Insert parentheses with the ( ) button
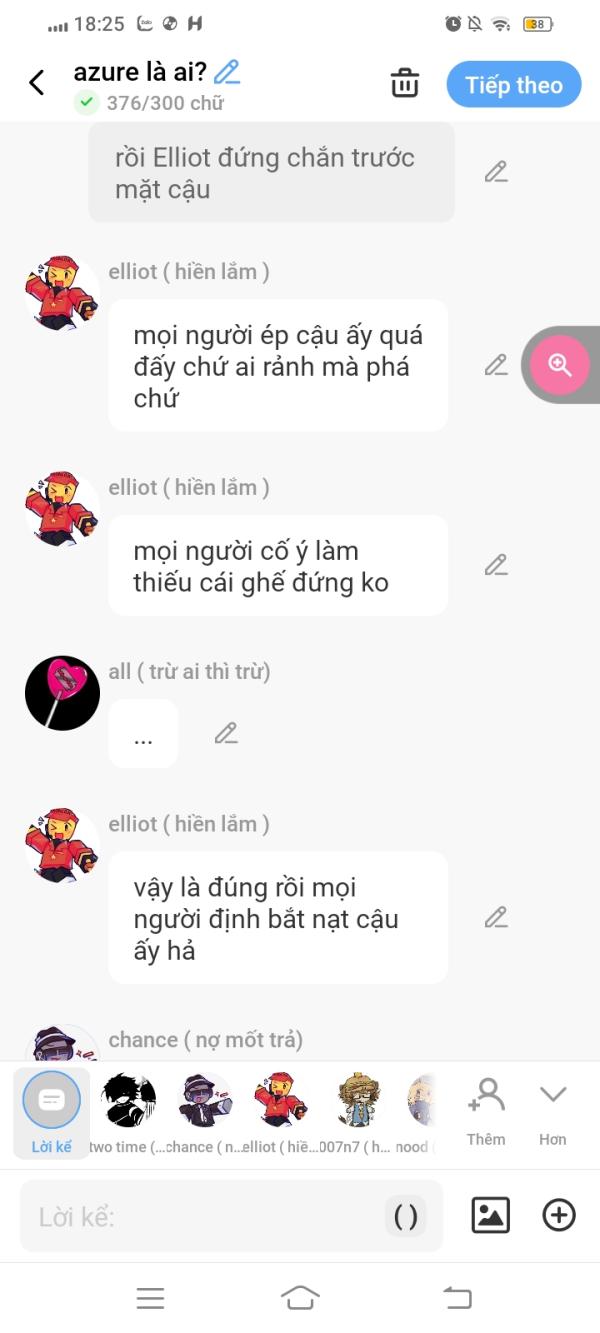The height and width of the screenshot is (1333, 600). 406,1216
